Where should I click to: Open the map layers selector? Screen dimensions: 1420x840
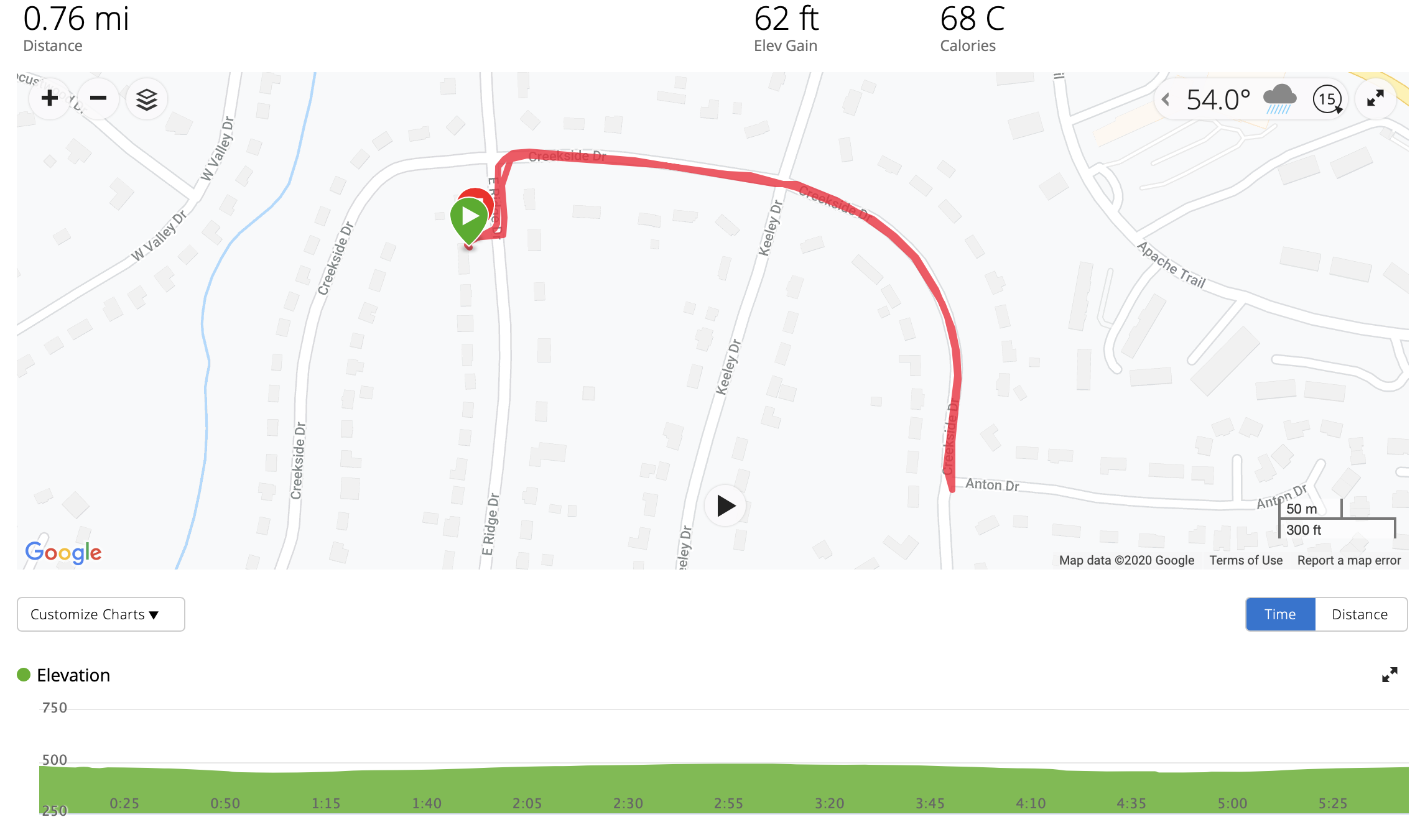click(147, 99)
